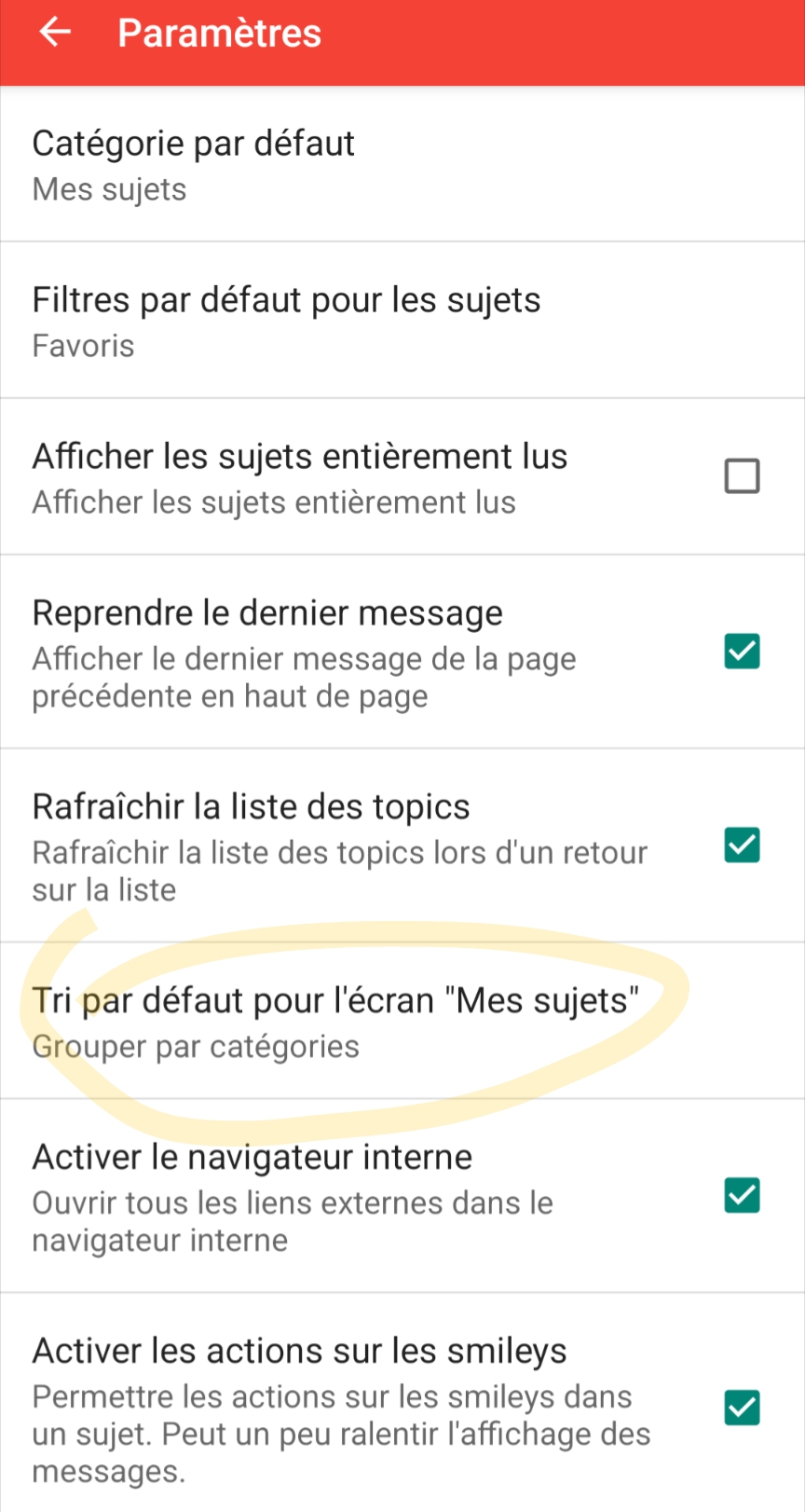Turn off Activer le navigateur interne
The height and width of the screenshot is (1512, 805).
742,1196
